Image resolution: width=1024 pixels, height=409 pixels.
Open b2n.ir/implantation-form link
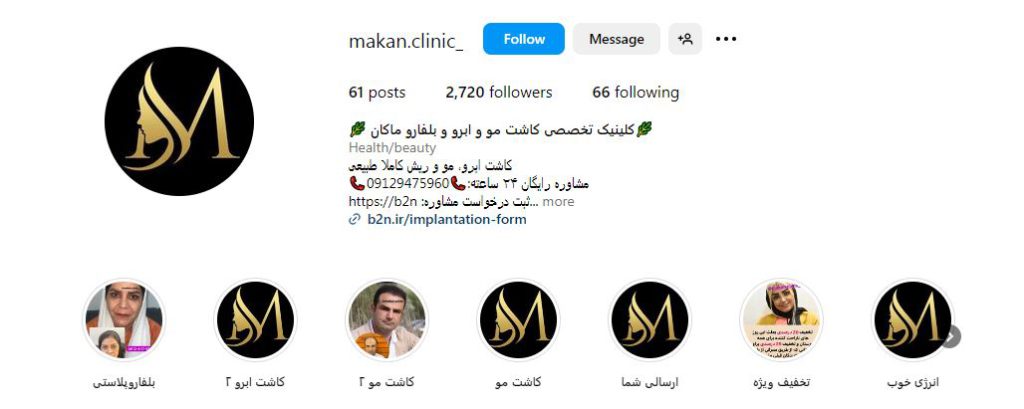[446, 219]
